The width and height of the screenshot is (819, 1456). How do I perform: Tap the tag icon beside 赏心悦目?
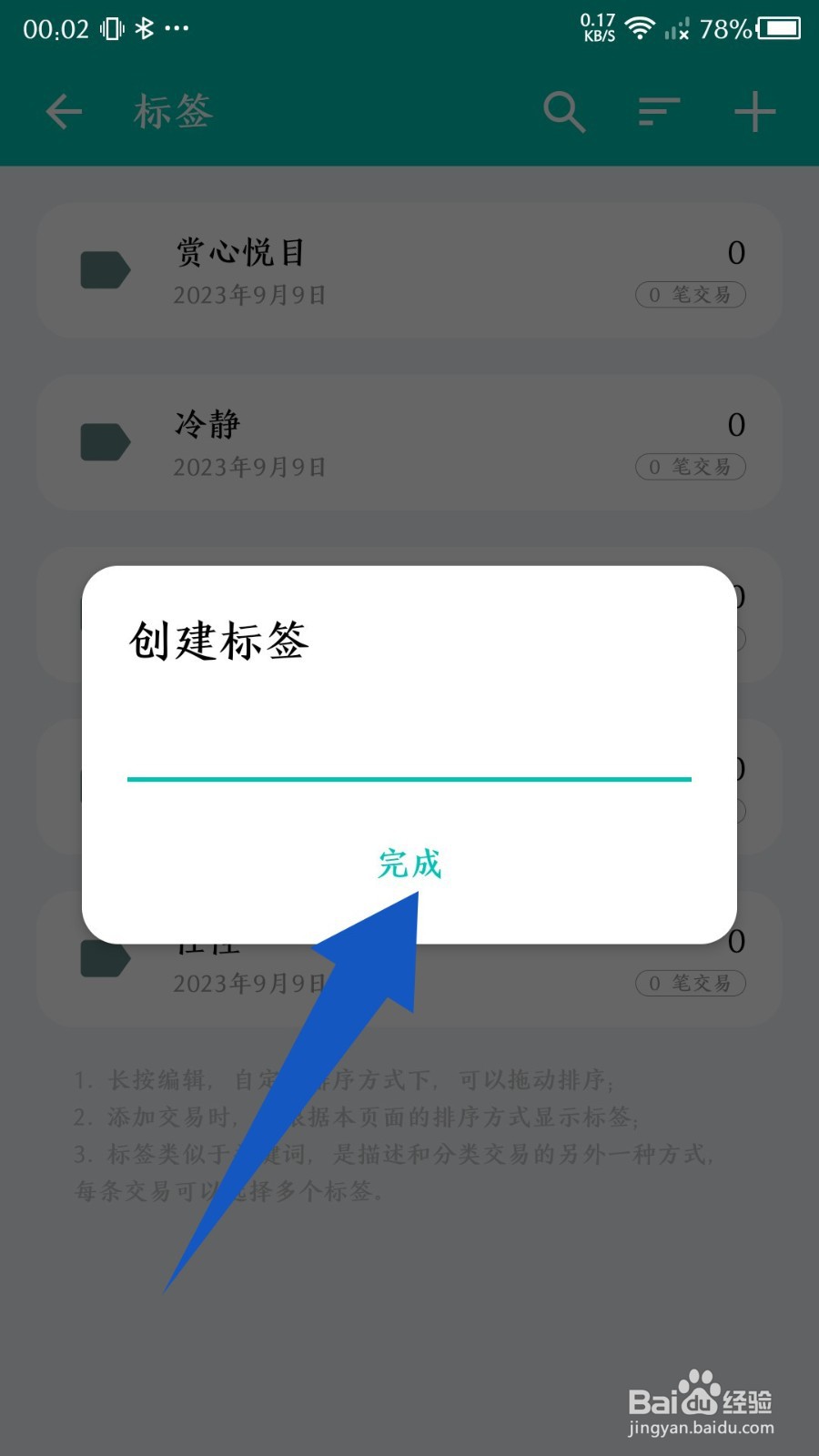tap(105, 269)
